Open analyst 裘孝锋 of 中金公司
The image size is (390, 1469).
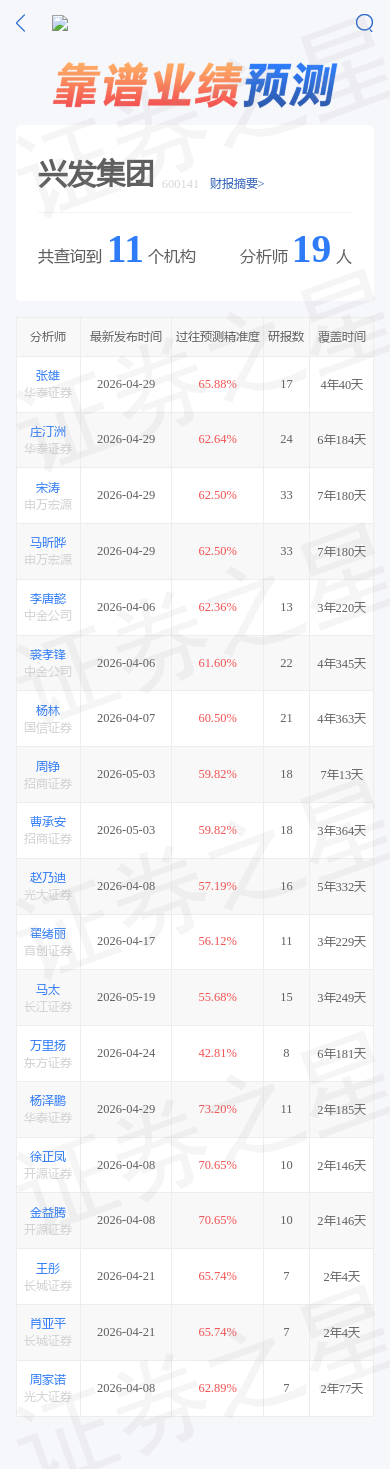coord(48,655)
